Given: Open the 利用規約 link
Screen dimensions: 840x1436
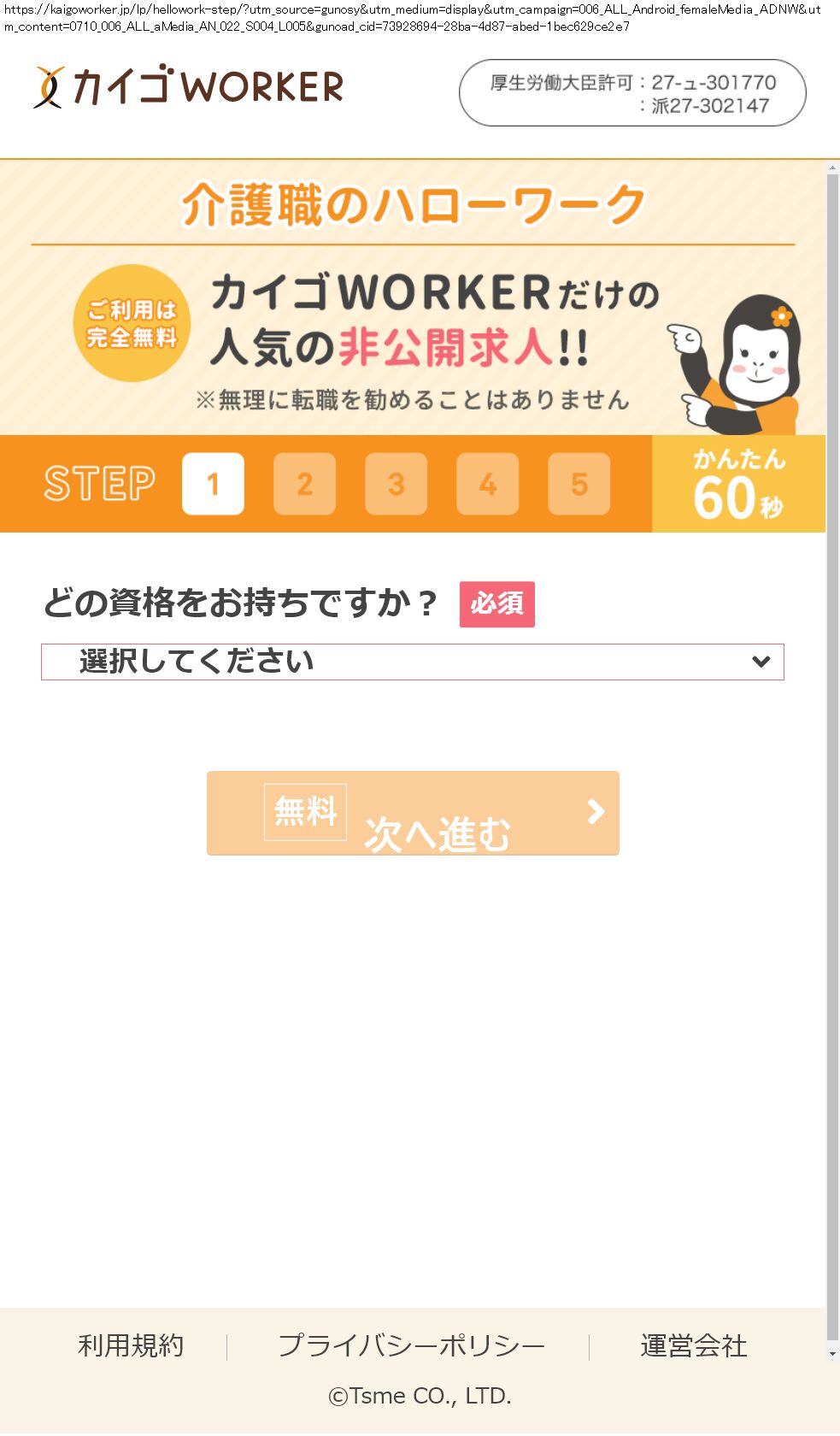Looking at the screenshot, I should (x=131, y=1345).
